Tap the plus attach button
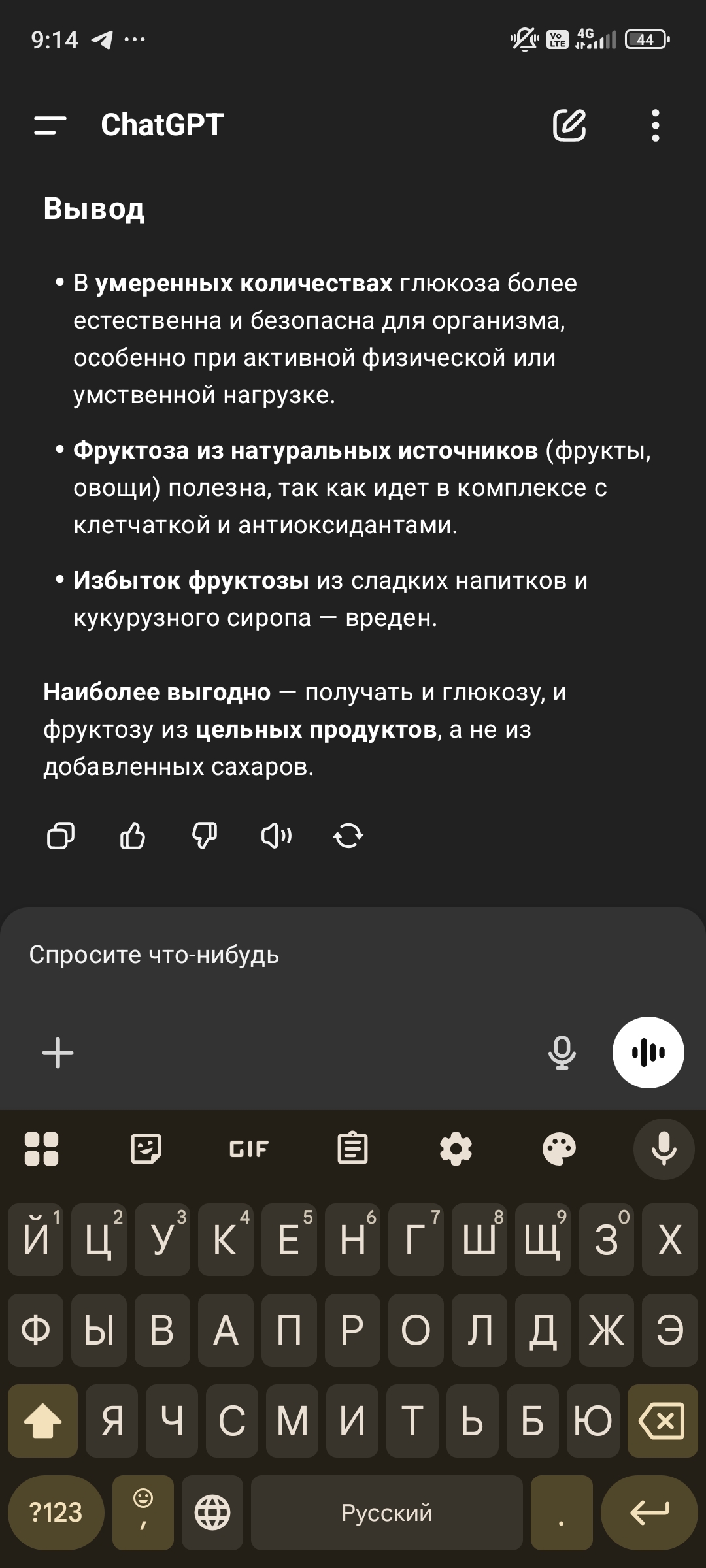The image size is (706, 1568). pyautogui.click(x=58, y=1053)
